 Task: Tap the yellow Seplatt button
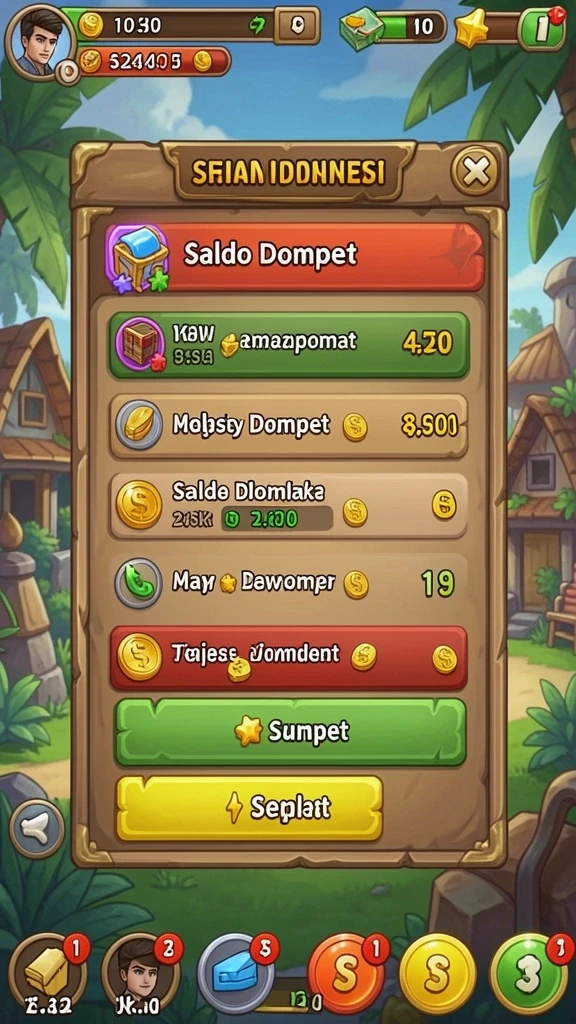tap(249, 808)
